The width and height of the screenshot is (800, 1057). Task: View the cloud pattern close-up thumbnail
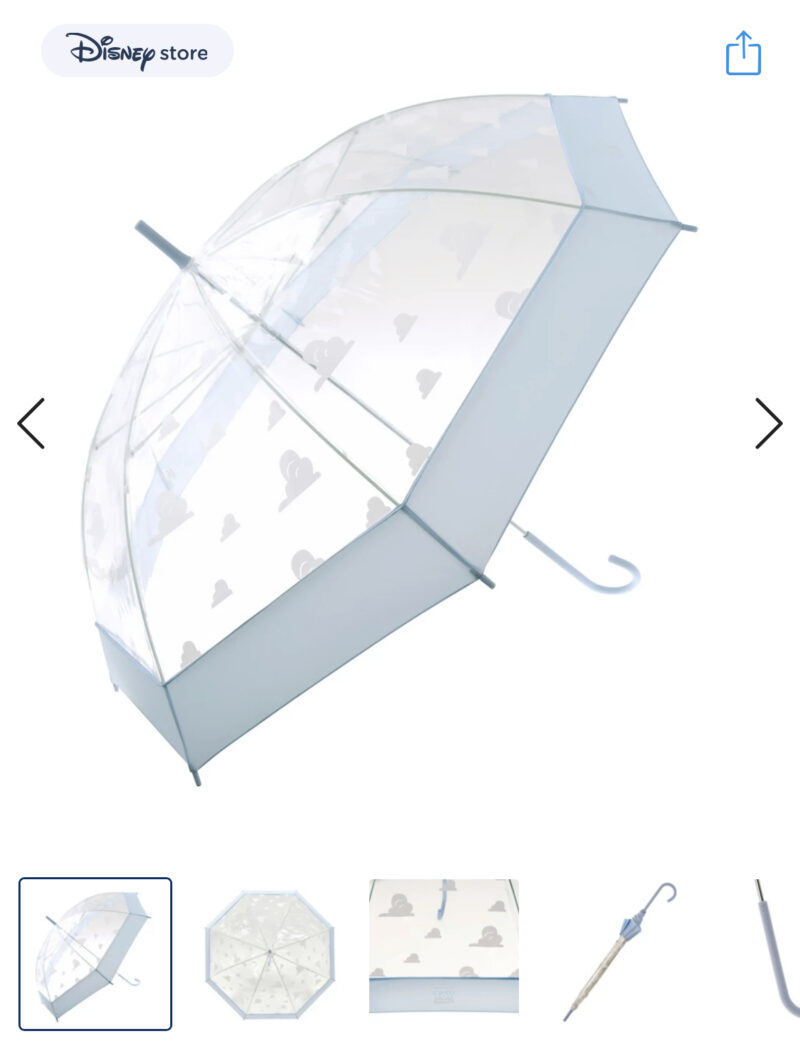tap(444, 947)
